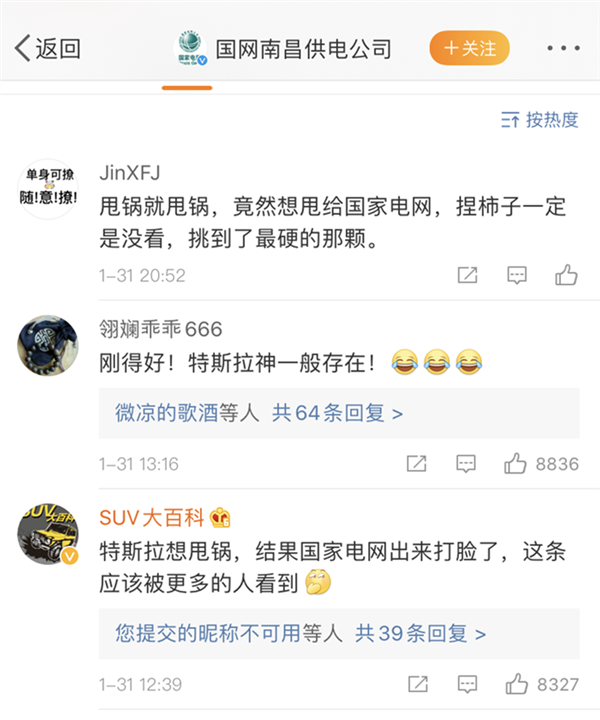Open JinXFJ's profile avatar
The image size is (600, 720).
(x=48, y=188)
